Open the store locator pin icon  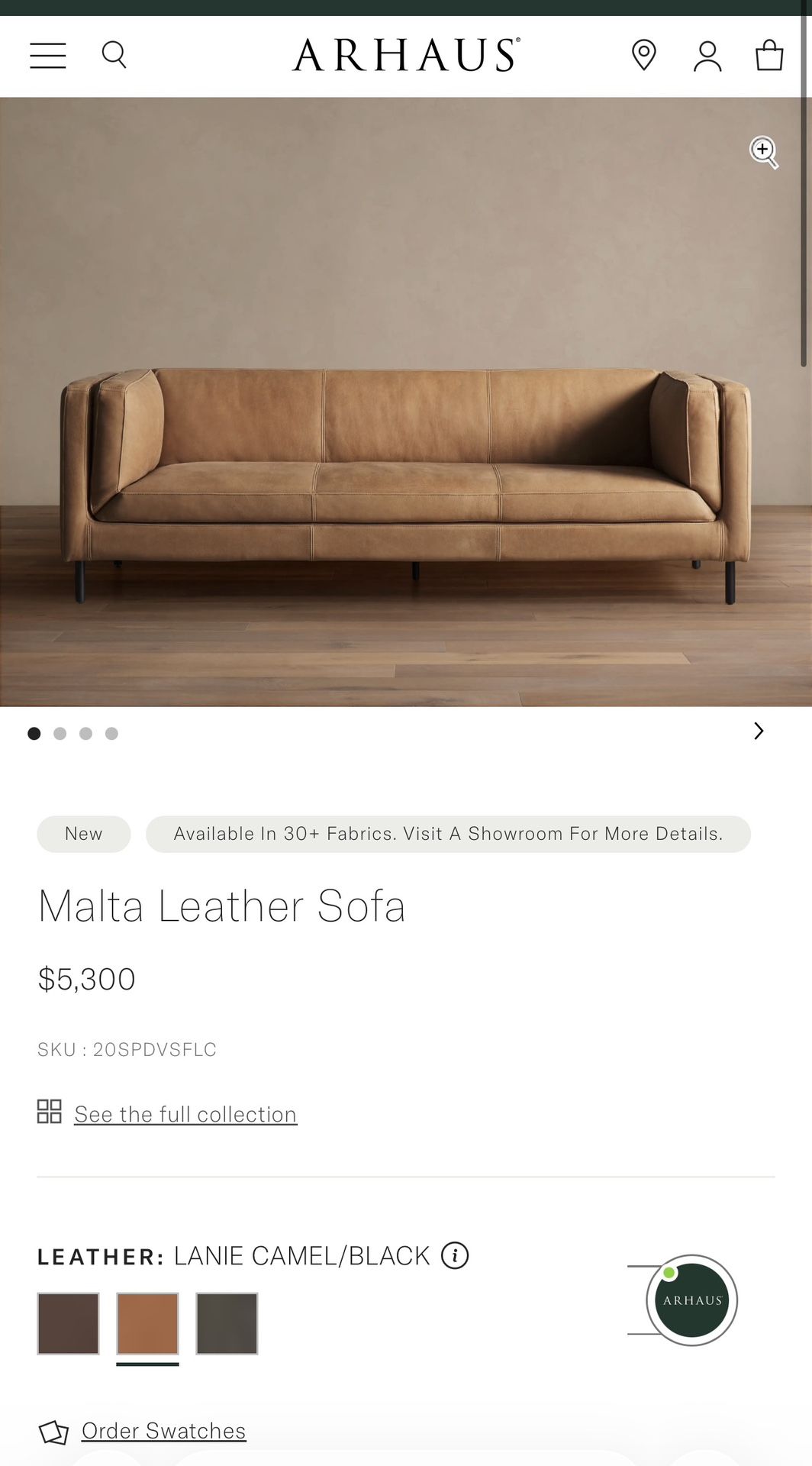643,55
